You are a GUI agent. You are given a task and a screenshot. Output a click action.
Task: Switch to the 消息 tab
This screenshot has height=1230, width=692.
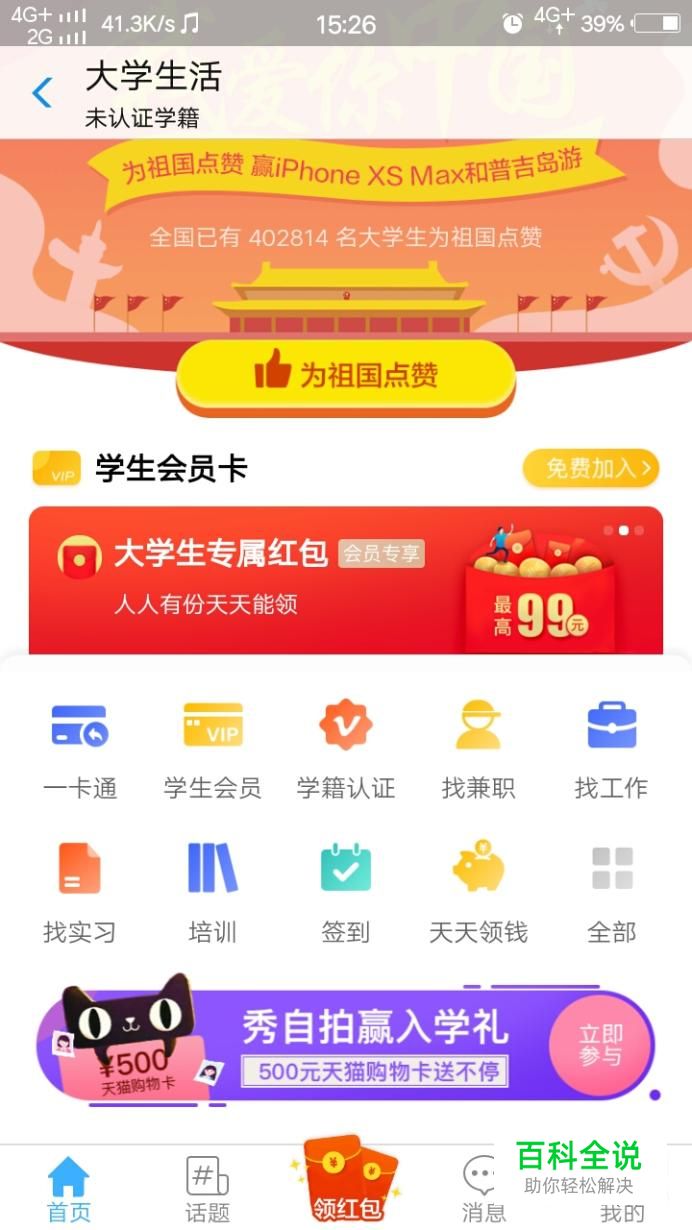[x=483, y=1189]
